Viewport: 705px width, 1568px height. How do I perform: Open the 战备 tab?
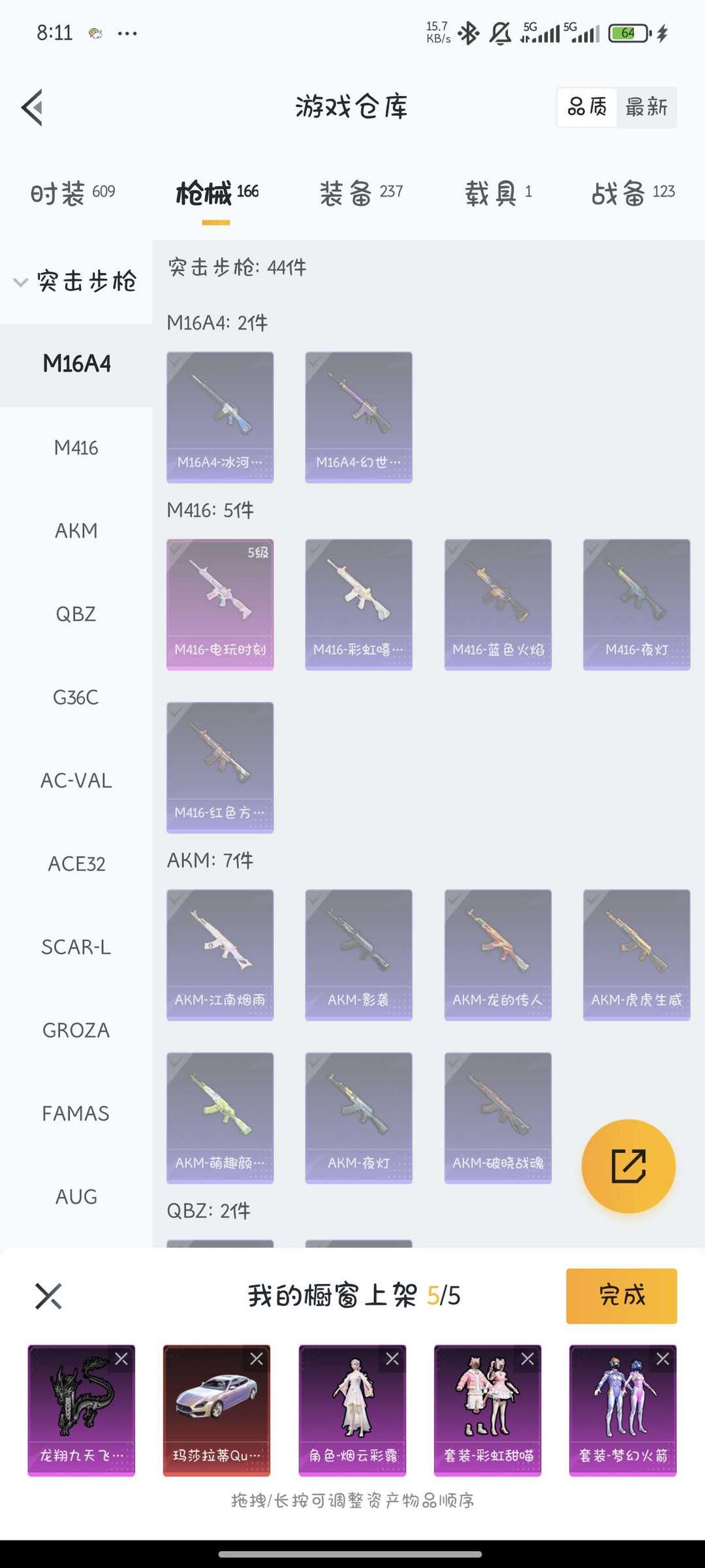(x=633, y=193)
